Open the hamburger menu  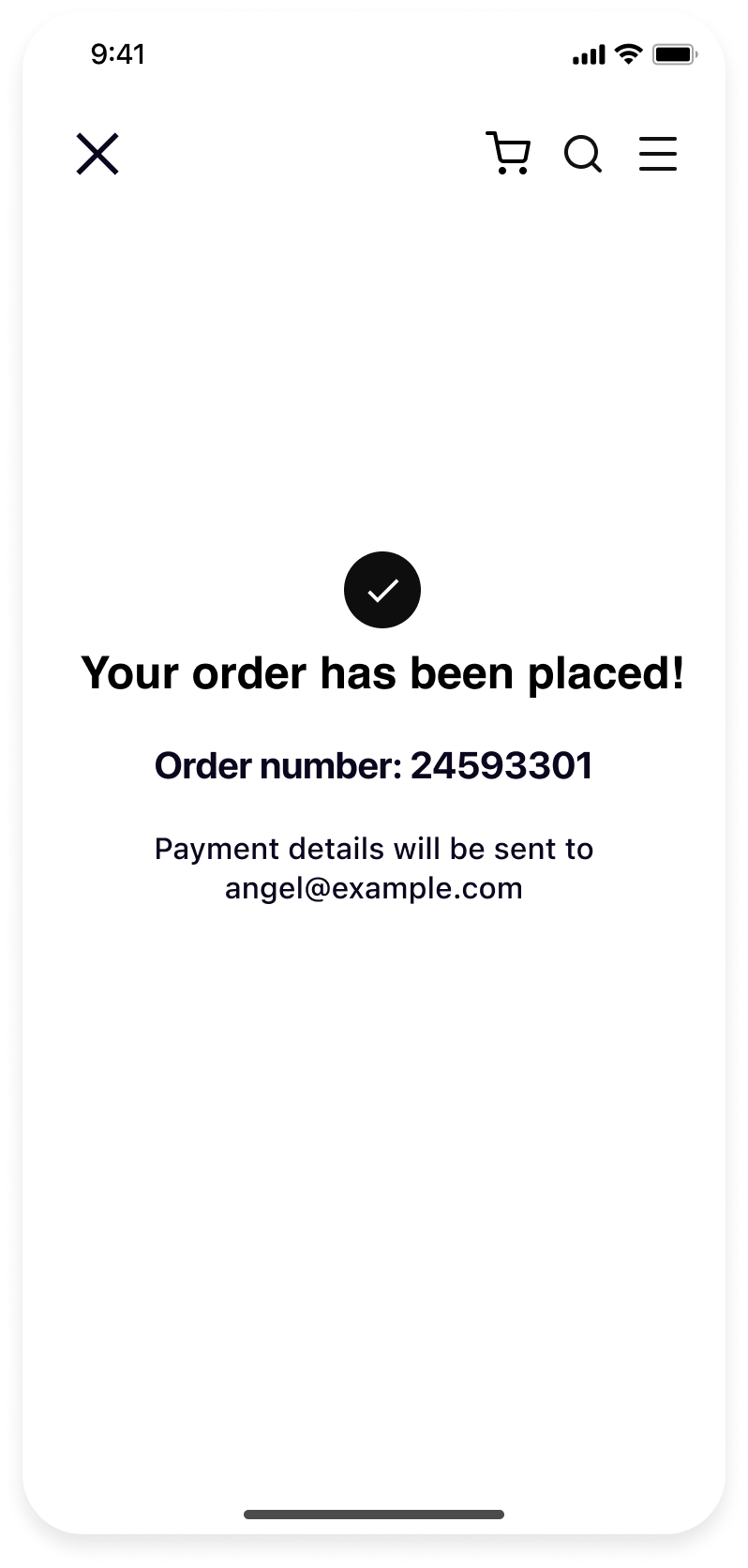[x=658, y=154]
